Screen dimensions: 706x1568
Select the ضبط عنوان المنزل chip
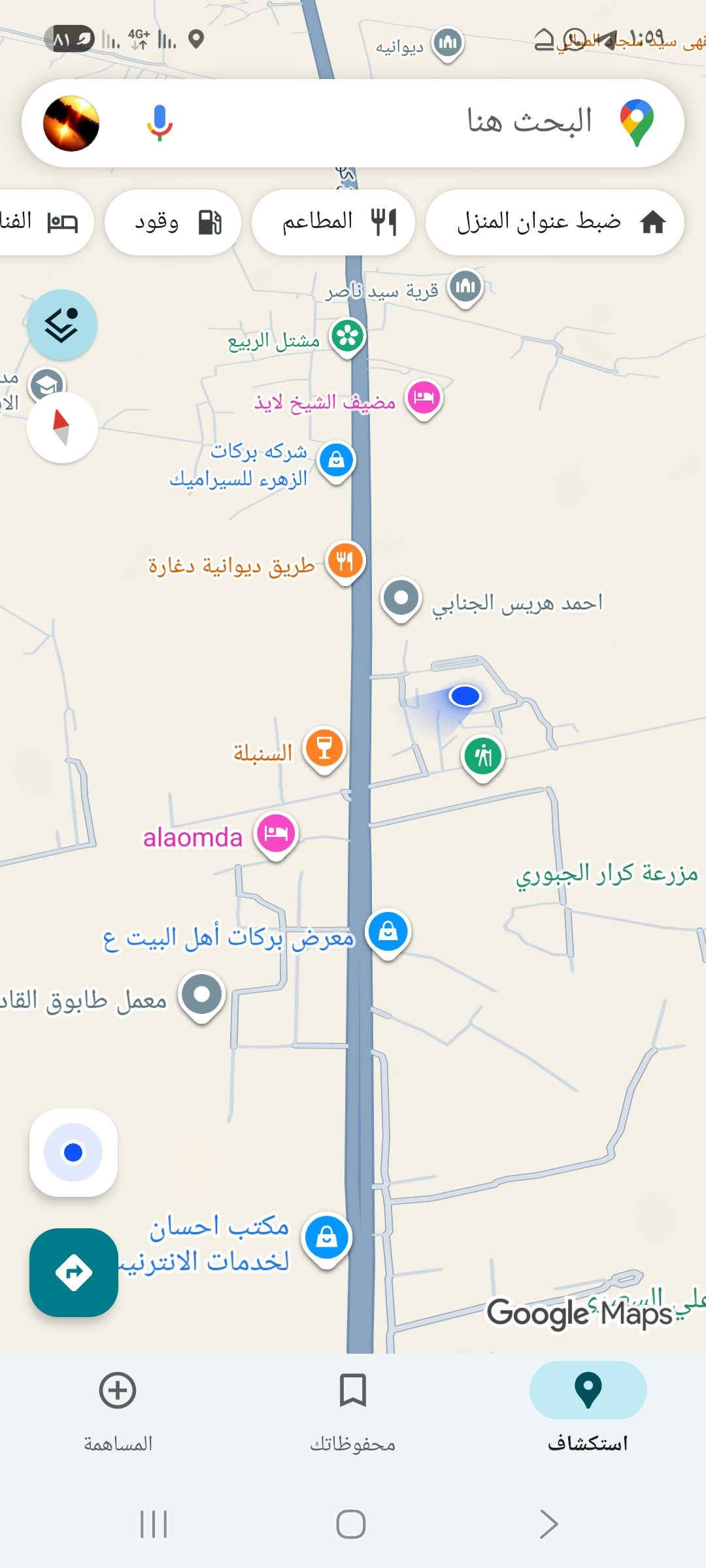click(554, 222)
